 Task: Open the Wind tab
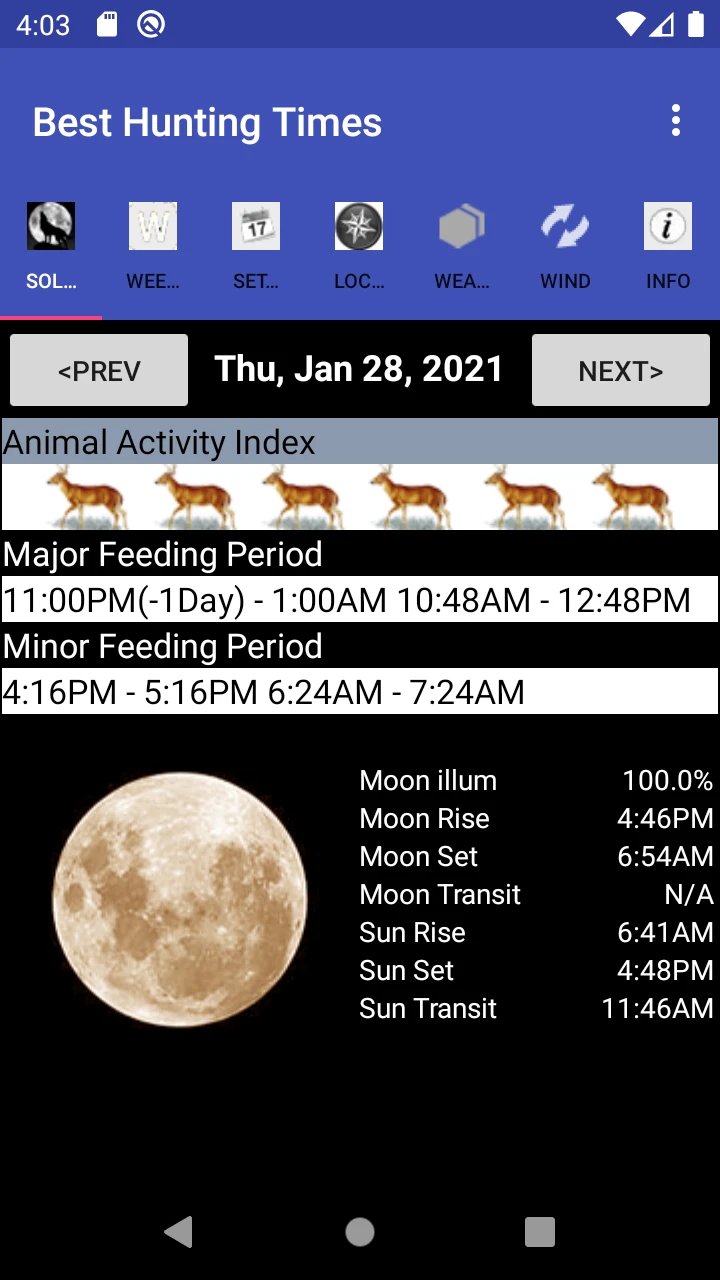point(565,245)
